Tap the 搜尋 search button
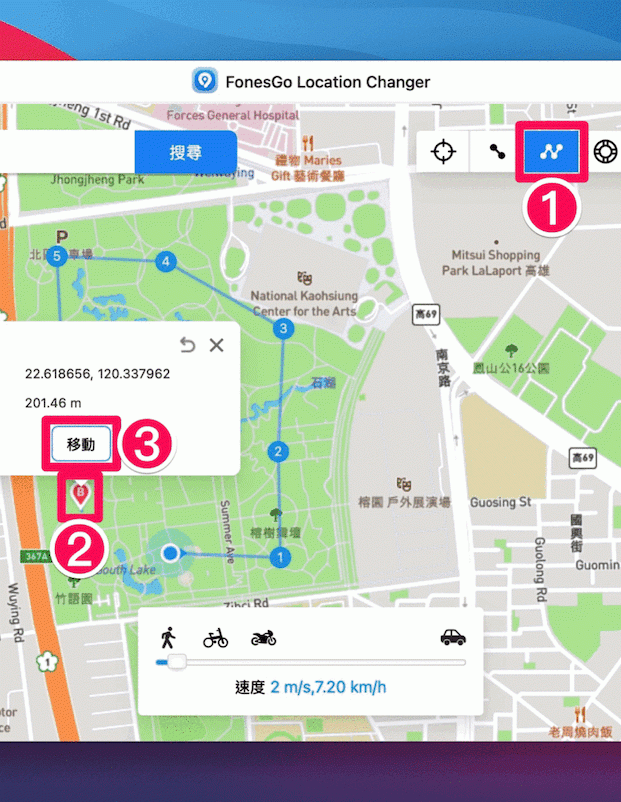 point(185,152)
